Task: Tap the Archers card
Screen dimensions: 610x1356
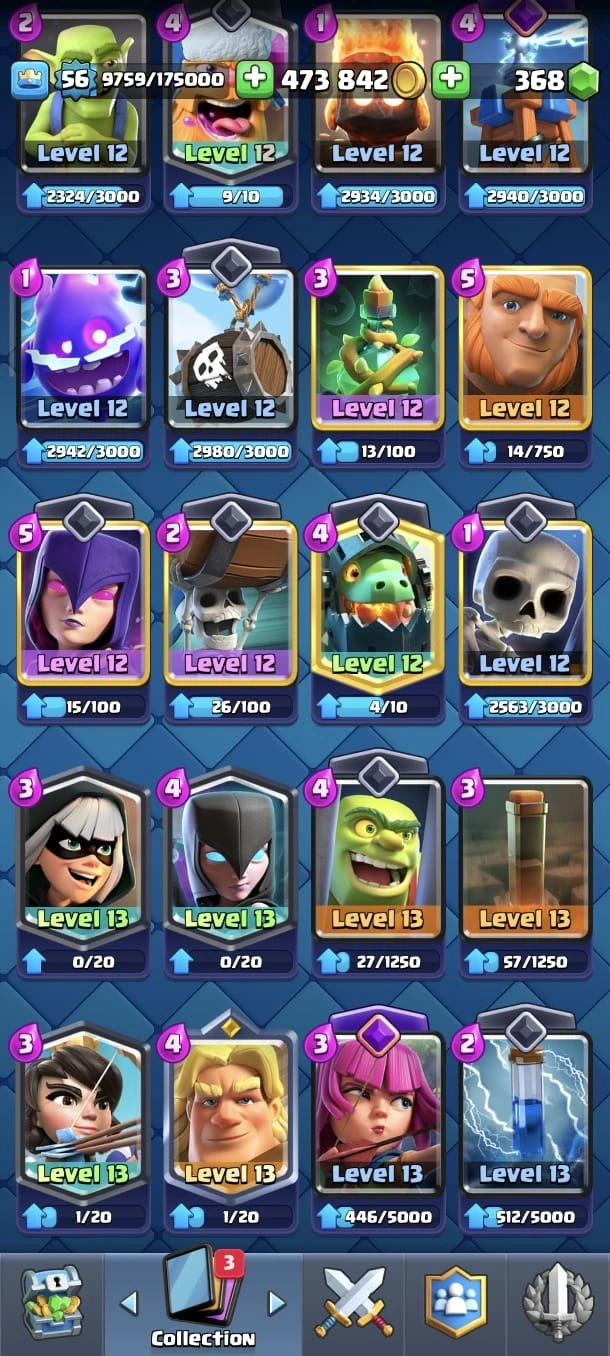Action: (378, 1115)
